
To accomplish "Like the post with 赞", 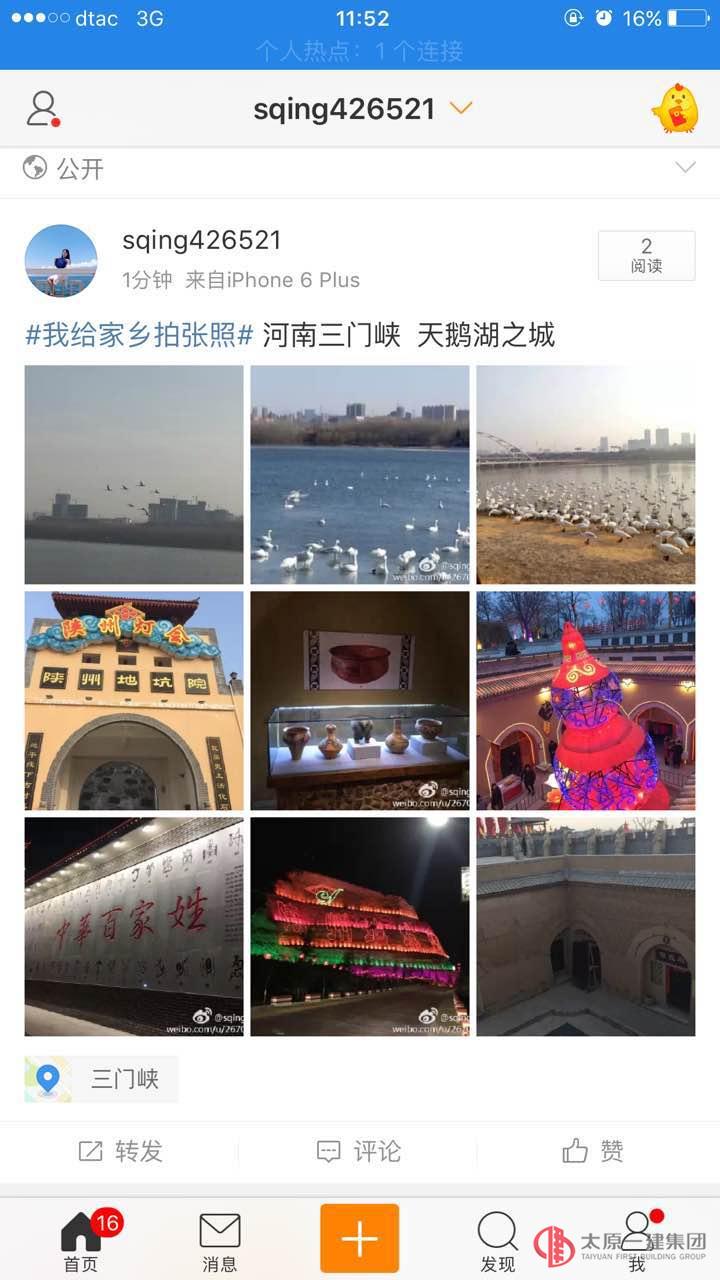I will coord(594,1151).
